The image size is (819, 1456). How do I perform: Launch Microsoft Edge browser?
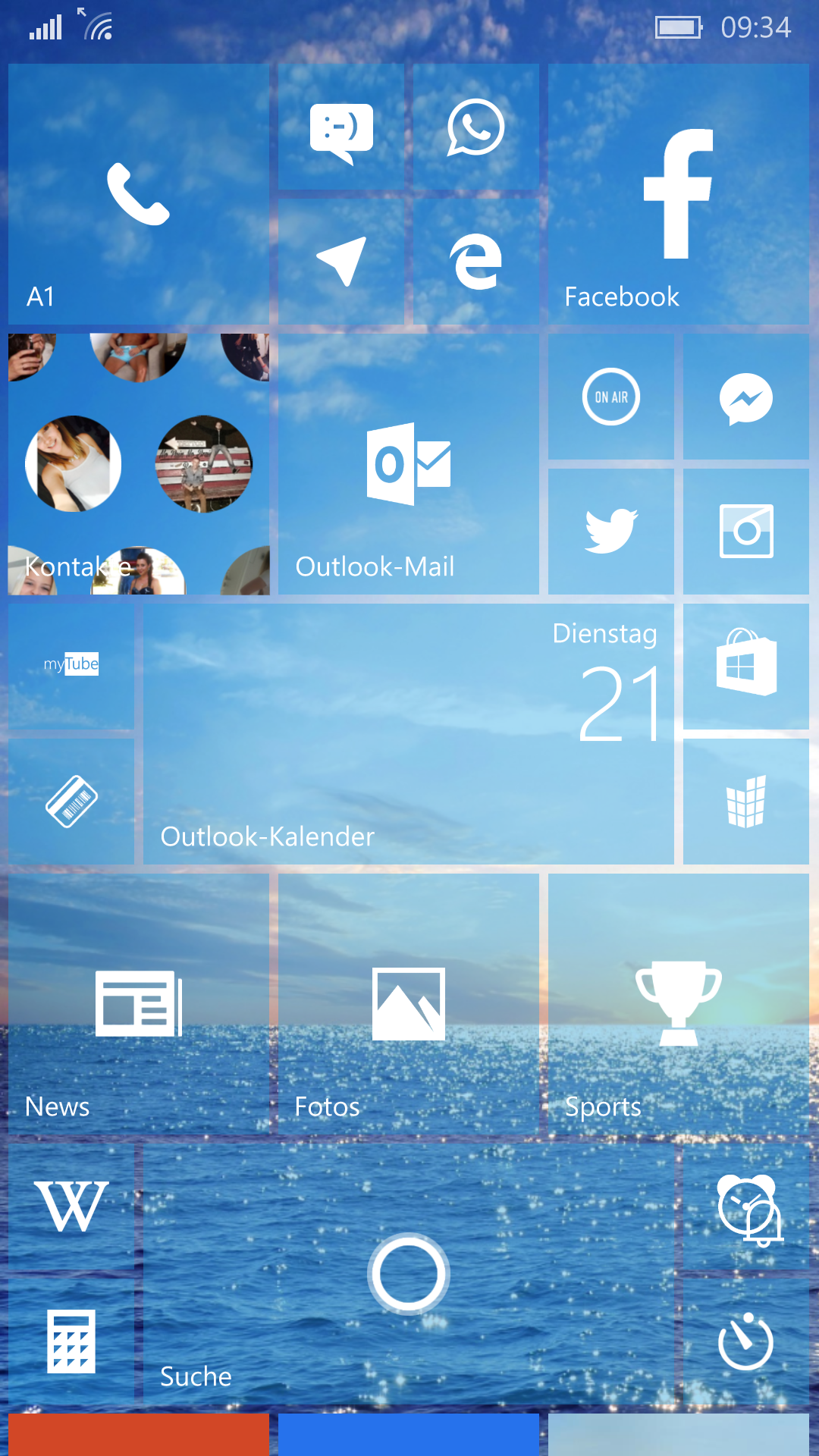(476, 262)
